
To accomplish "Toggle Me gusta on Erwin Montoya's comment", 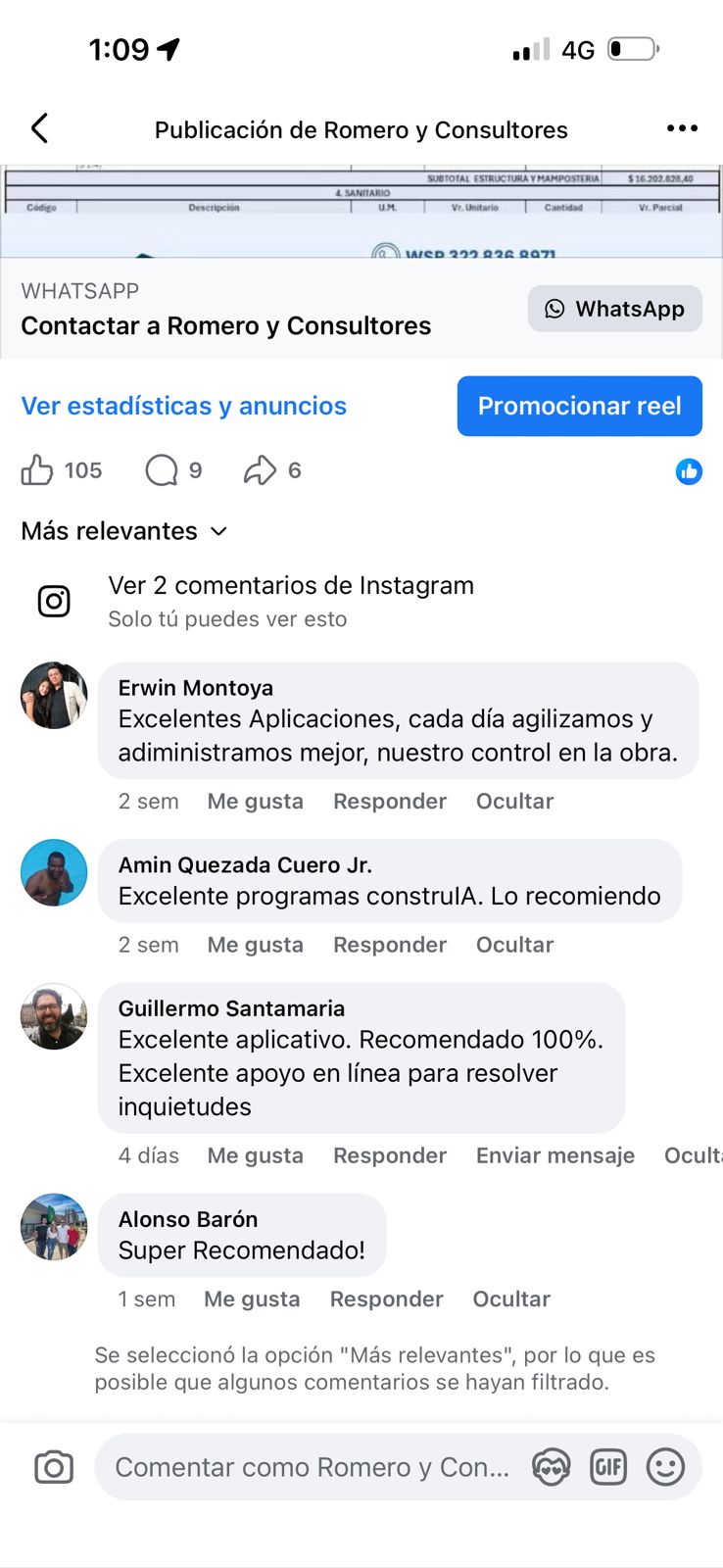I will 255,801.
